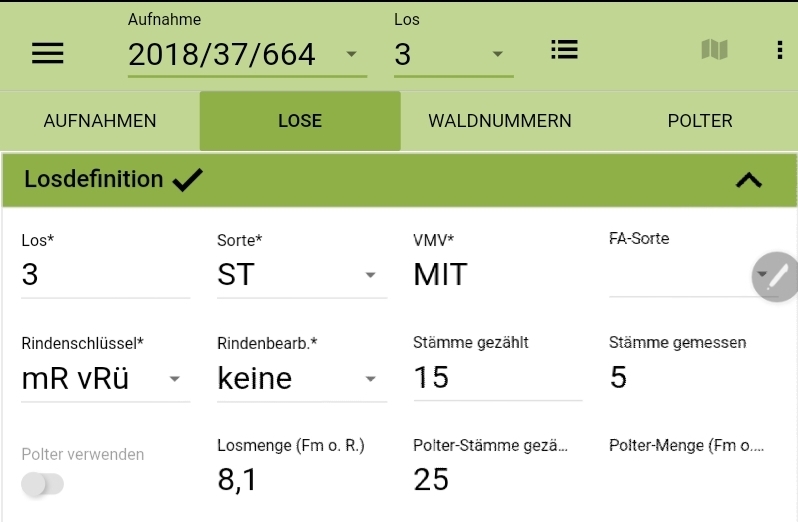798x522 pixels.
Task: Open the list view icon
Action: click(564, 50)
